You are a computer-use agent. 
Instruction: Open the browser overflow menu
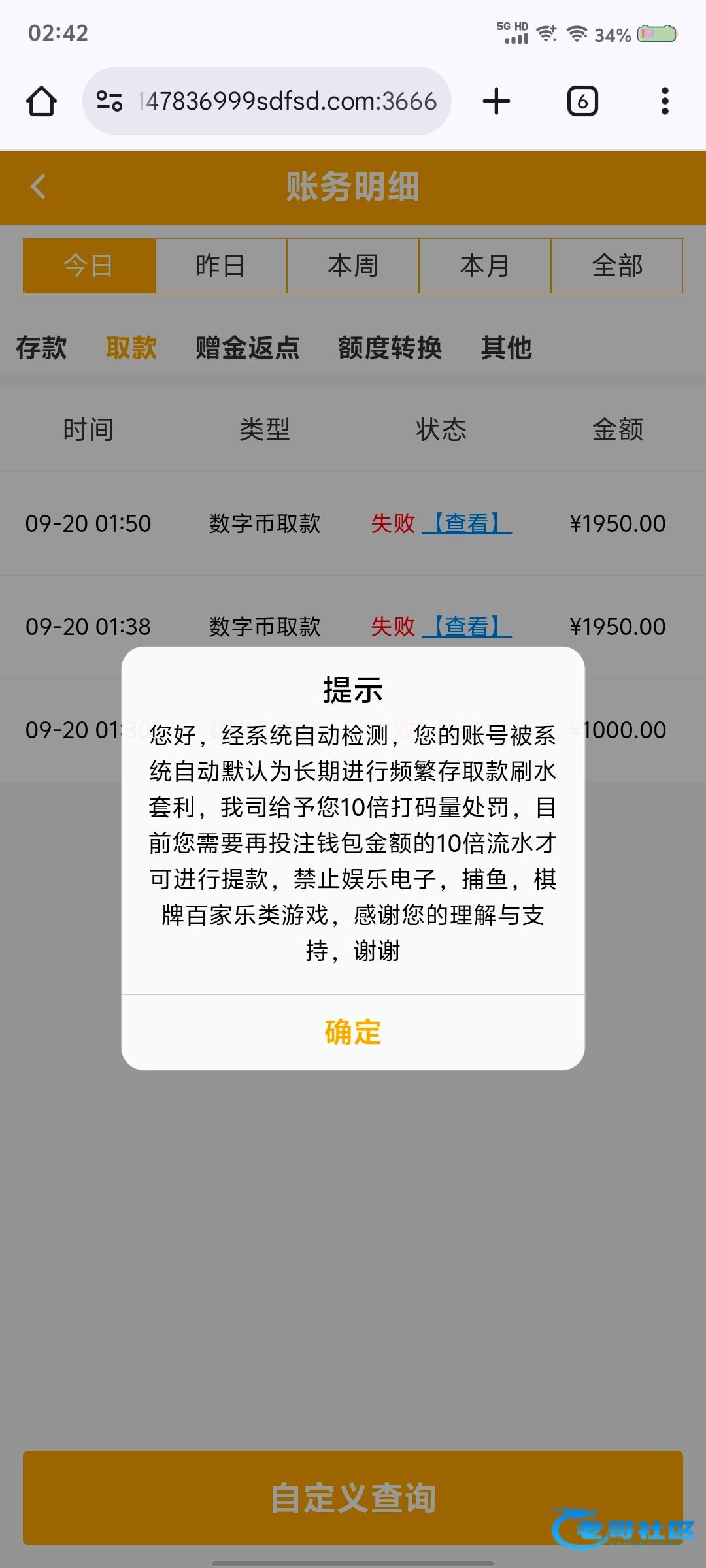pos(665,101)
